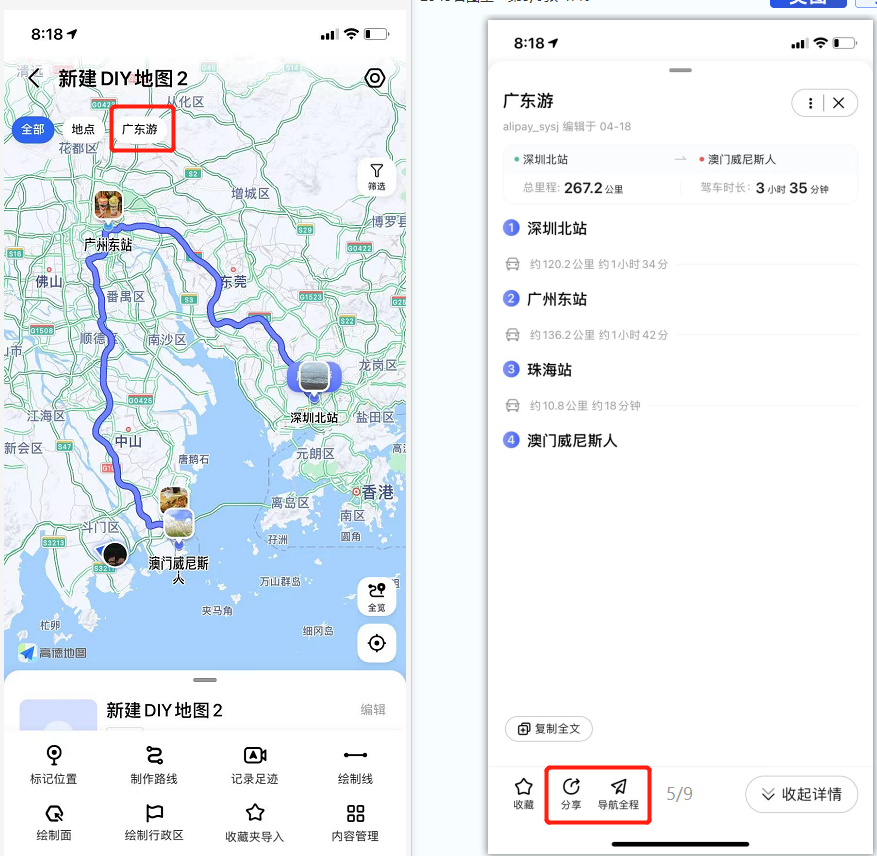Tap the 全览 overview button
Screen dimensions: 877x856
pyautogui.click(x=376, y=596)
